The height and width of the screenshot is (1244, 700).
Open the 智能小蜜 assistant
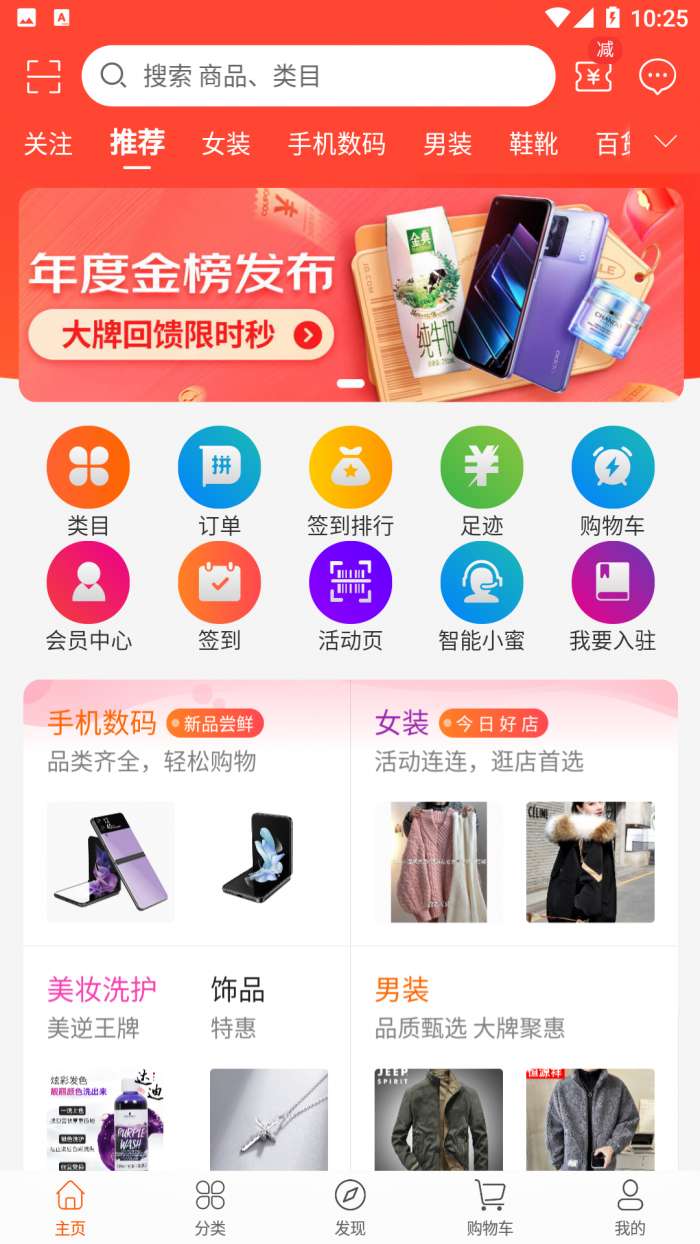coord(481,597)
